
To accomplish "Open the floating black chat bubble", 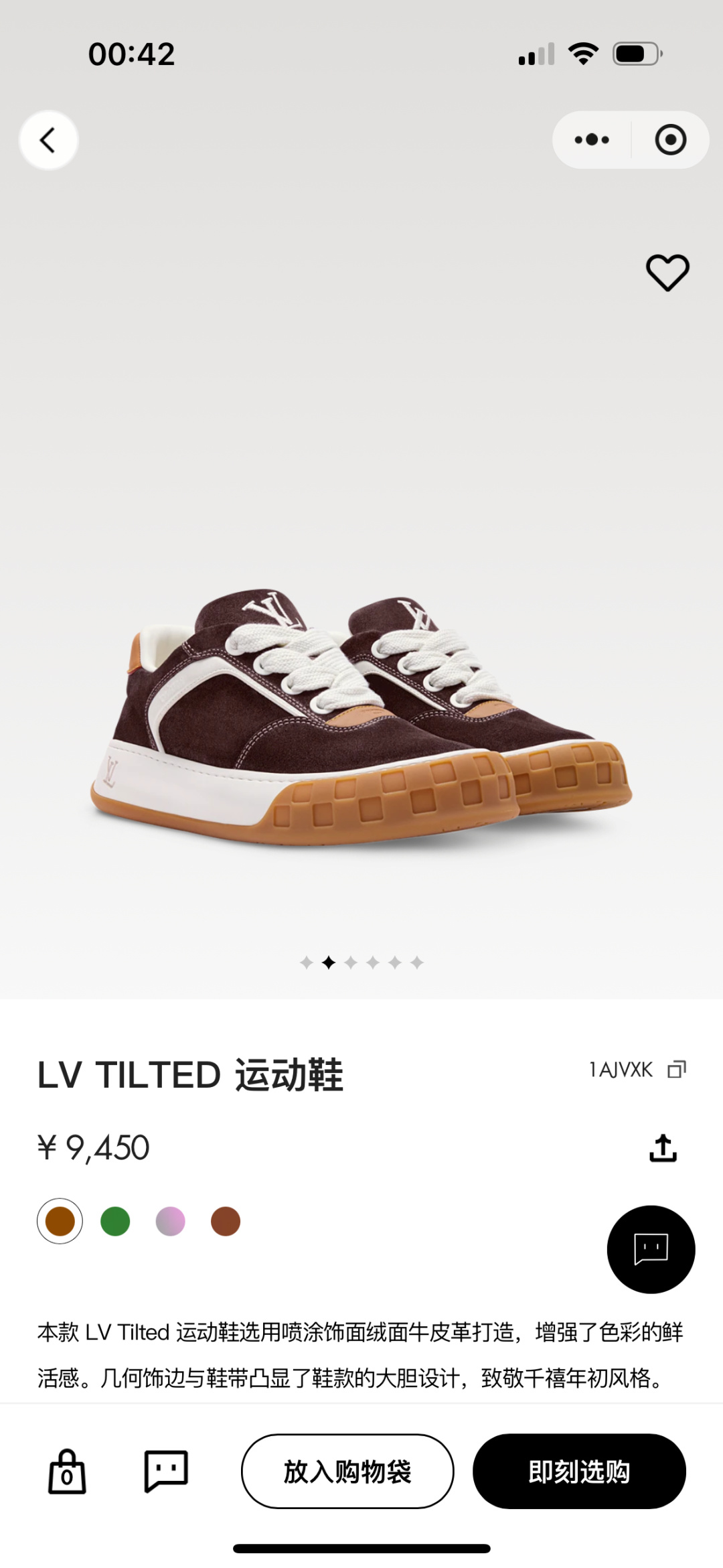I will [x=651, y=1249].
